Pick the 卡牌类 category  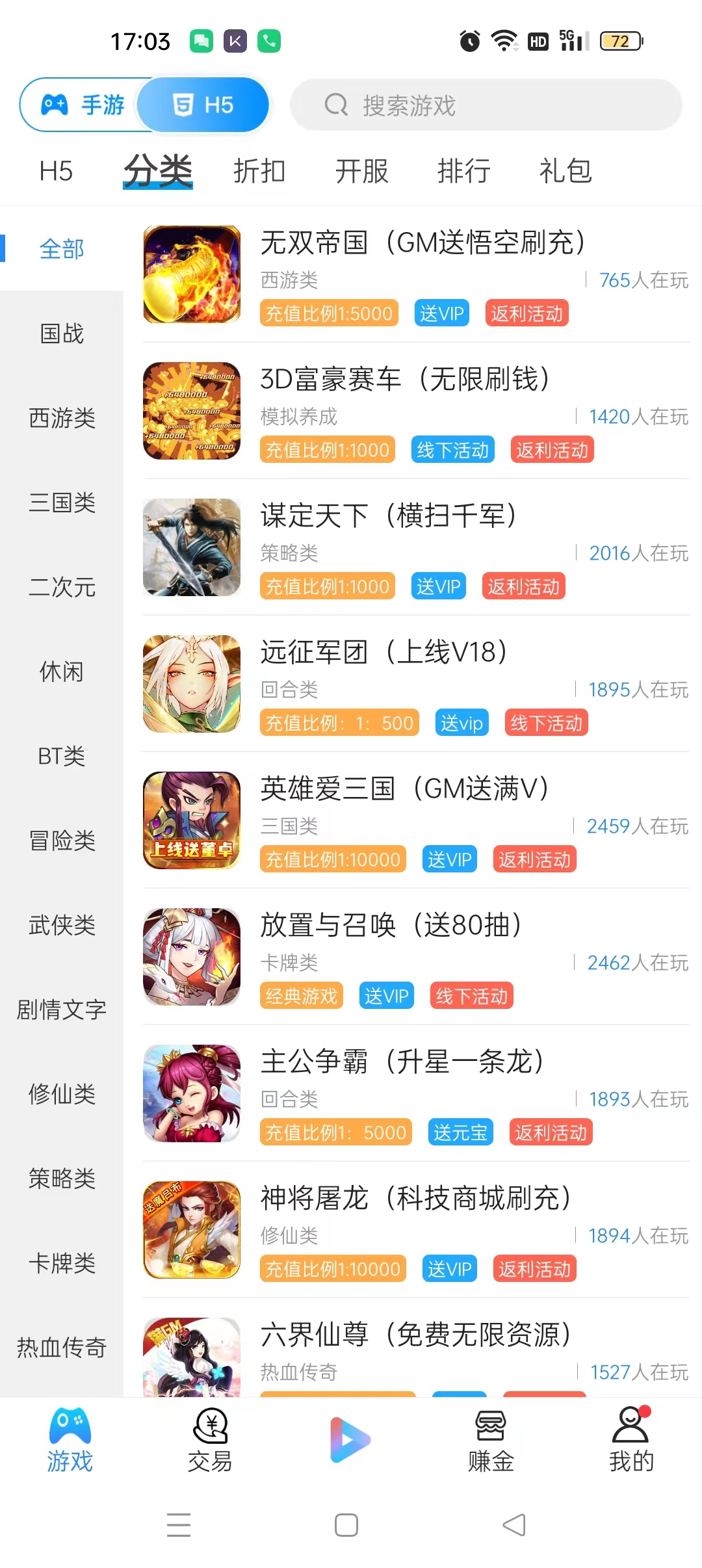[62, 1263]
